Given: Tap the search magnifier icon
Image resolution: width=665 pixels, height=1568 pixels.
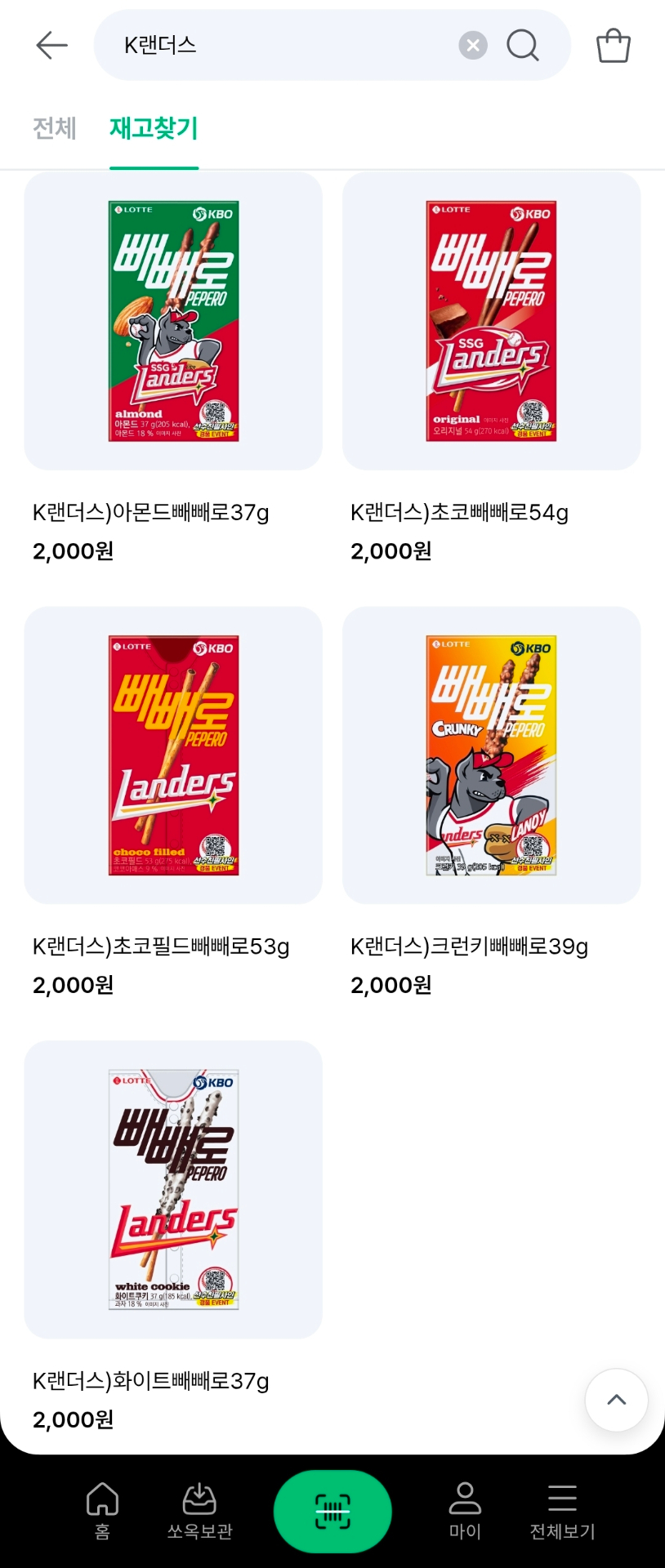Looking at the screenshot, I should (x=522, y=47).
